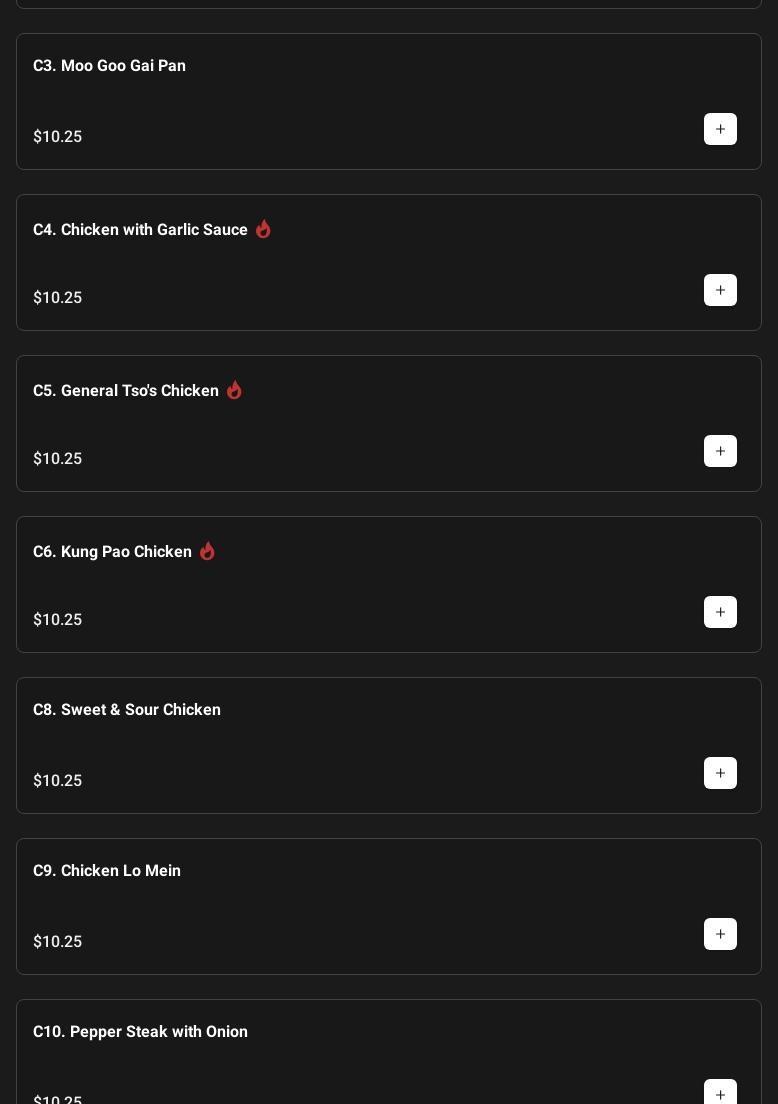The image size is (778, 1104).
Task: View details for C4. Chicken with Garlic Sauce
Action: 140,230
